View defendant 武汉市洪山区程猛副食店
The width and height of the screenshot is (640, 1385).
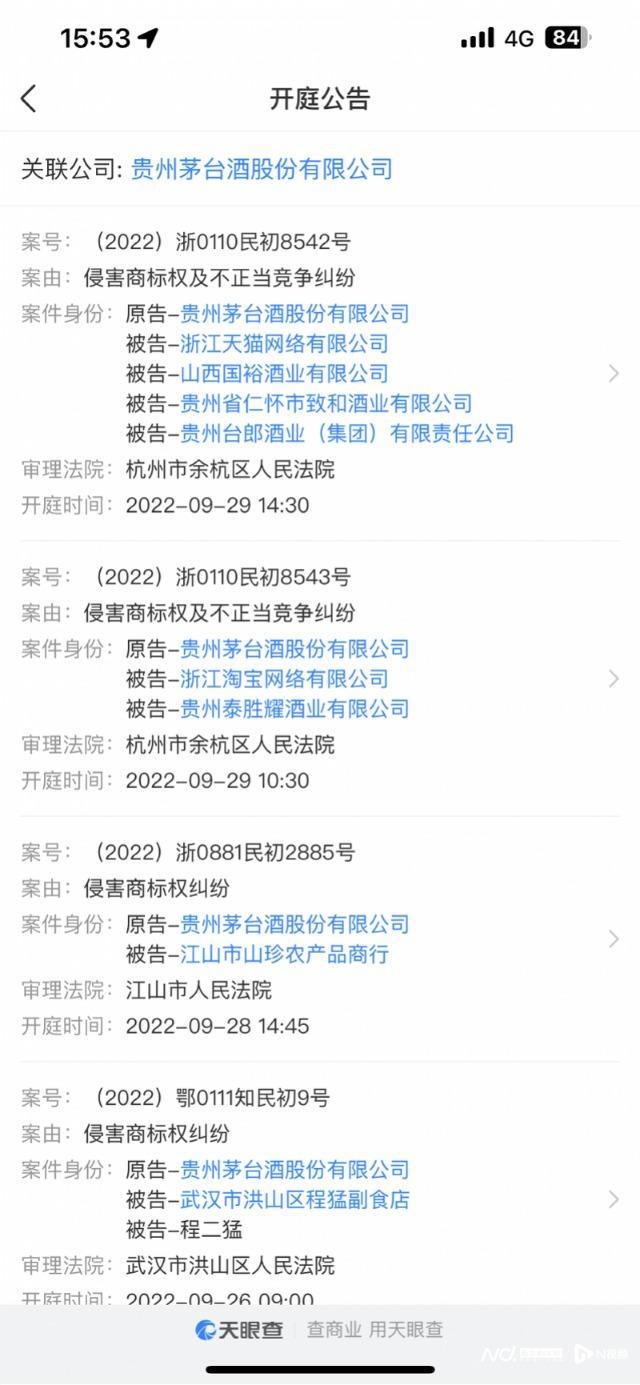click(x=295, y=1199)
